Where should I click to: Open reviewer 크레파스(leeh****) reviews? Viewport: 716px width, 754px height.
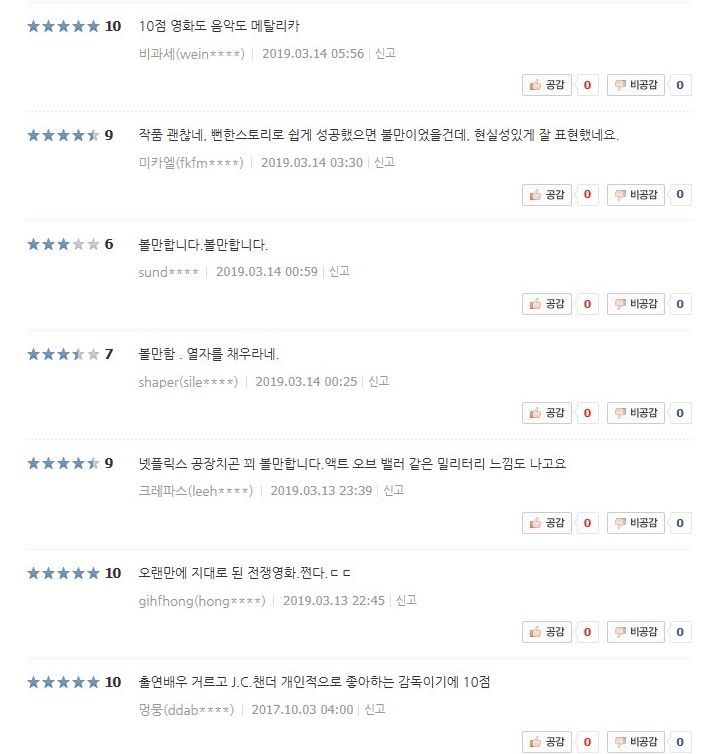tap(195, 491)
